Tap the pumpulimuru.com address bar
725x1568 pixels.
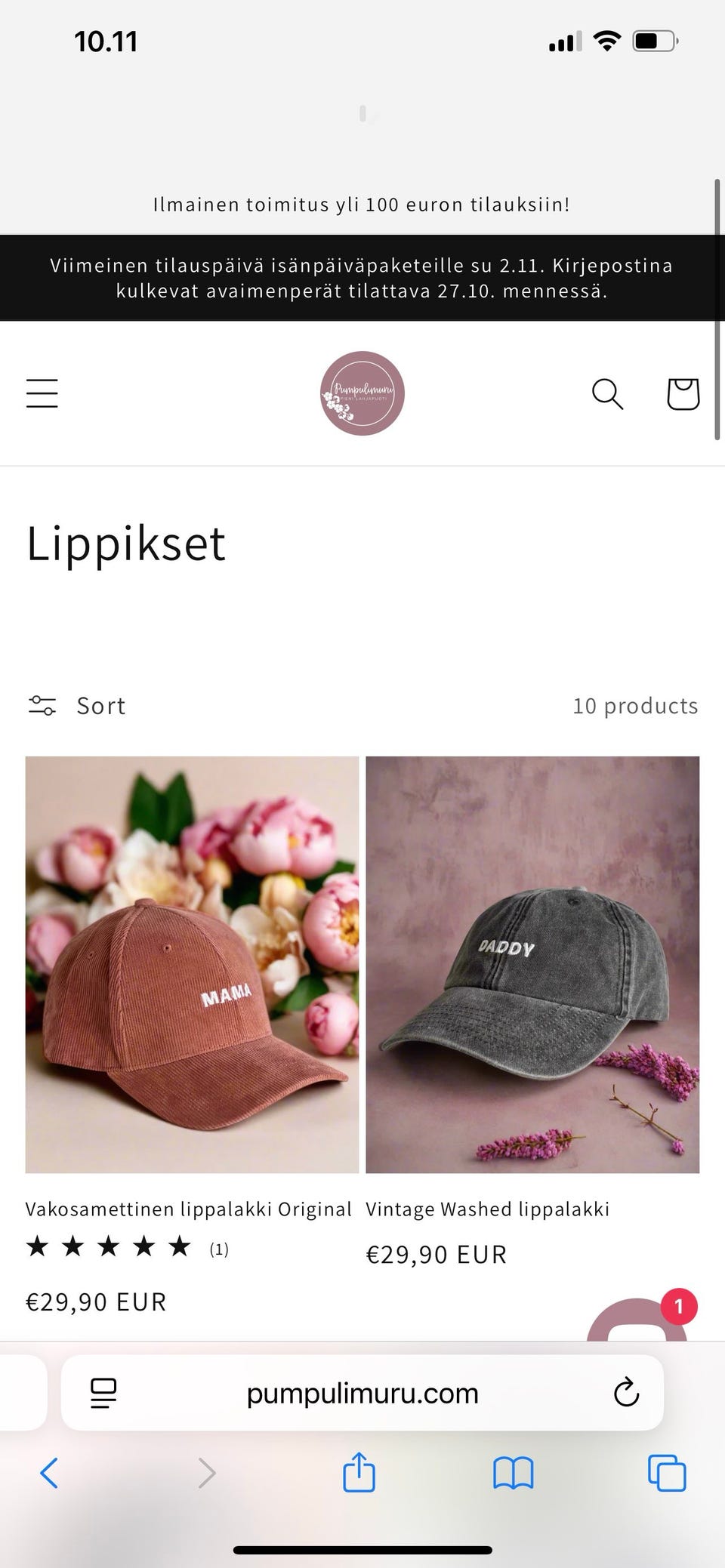[x=362, y=1393]
